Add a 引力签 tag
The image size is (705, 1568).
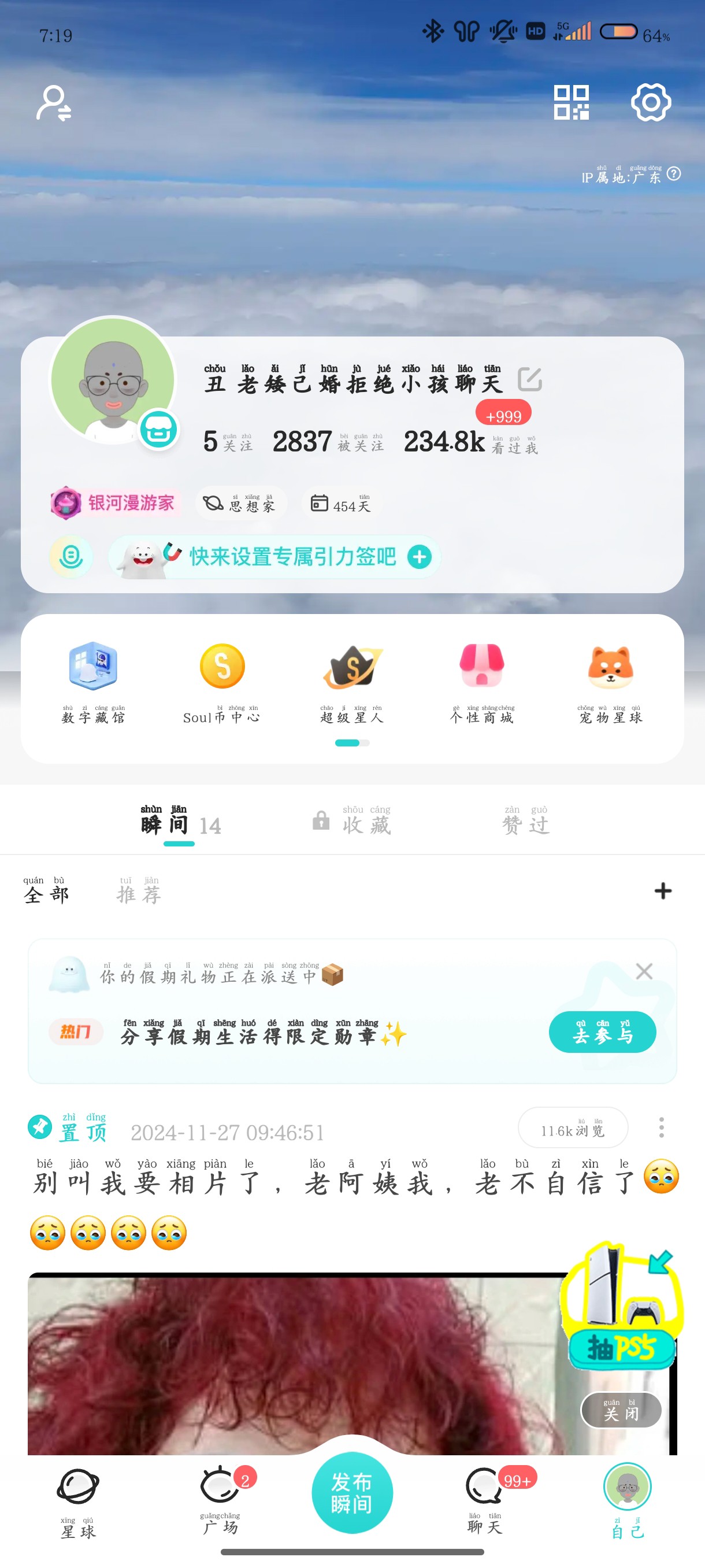(x=420, y=556)
